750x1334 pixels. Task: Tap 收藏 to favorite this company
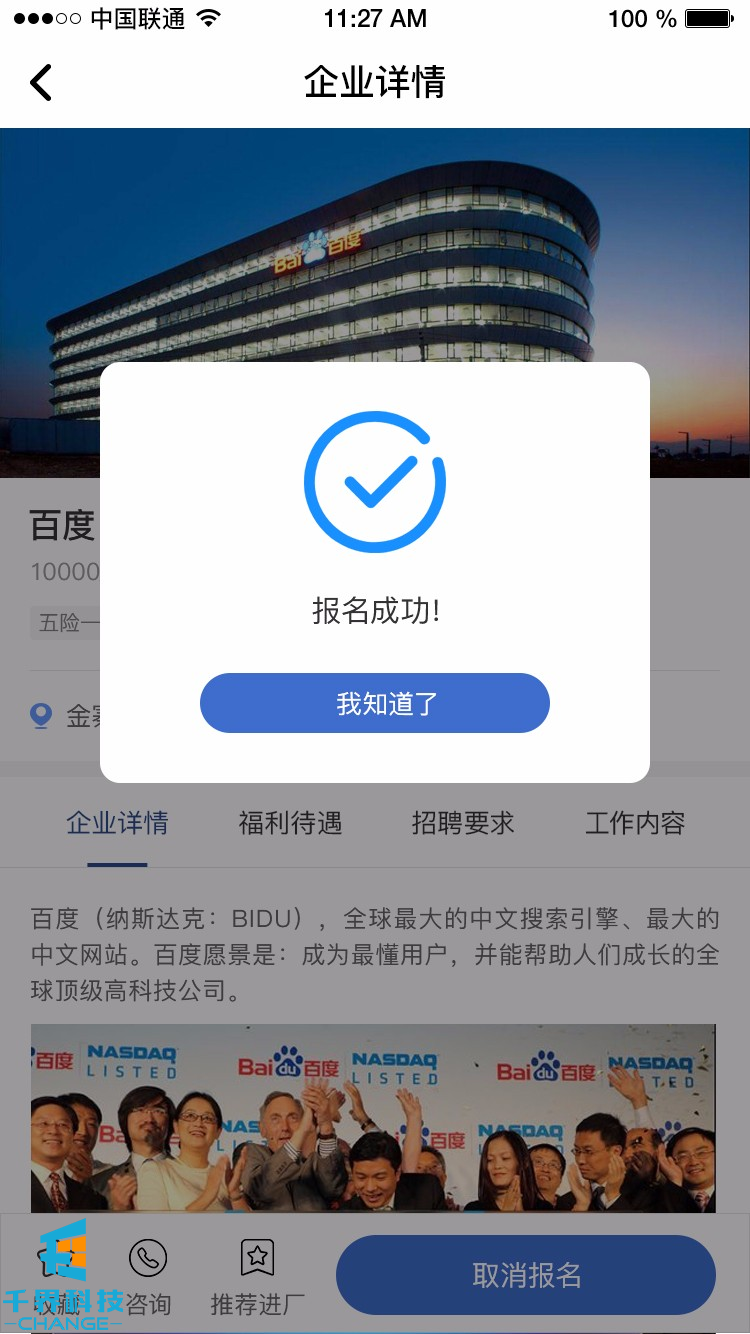(55, 1275)
